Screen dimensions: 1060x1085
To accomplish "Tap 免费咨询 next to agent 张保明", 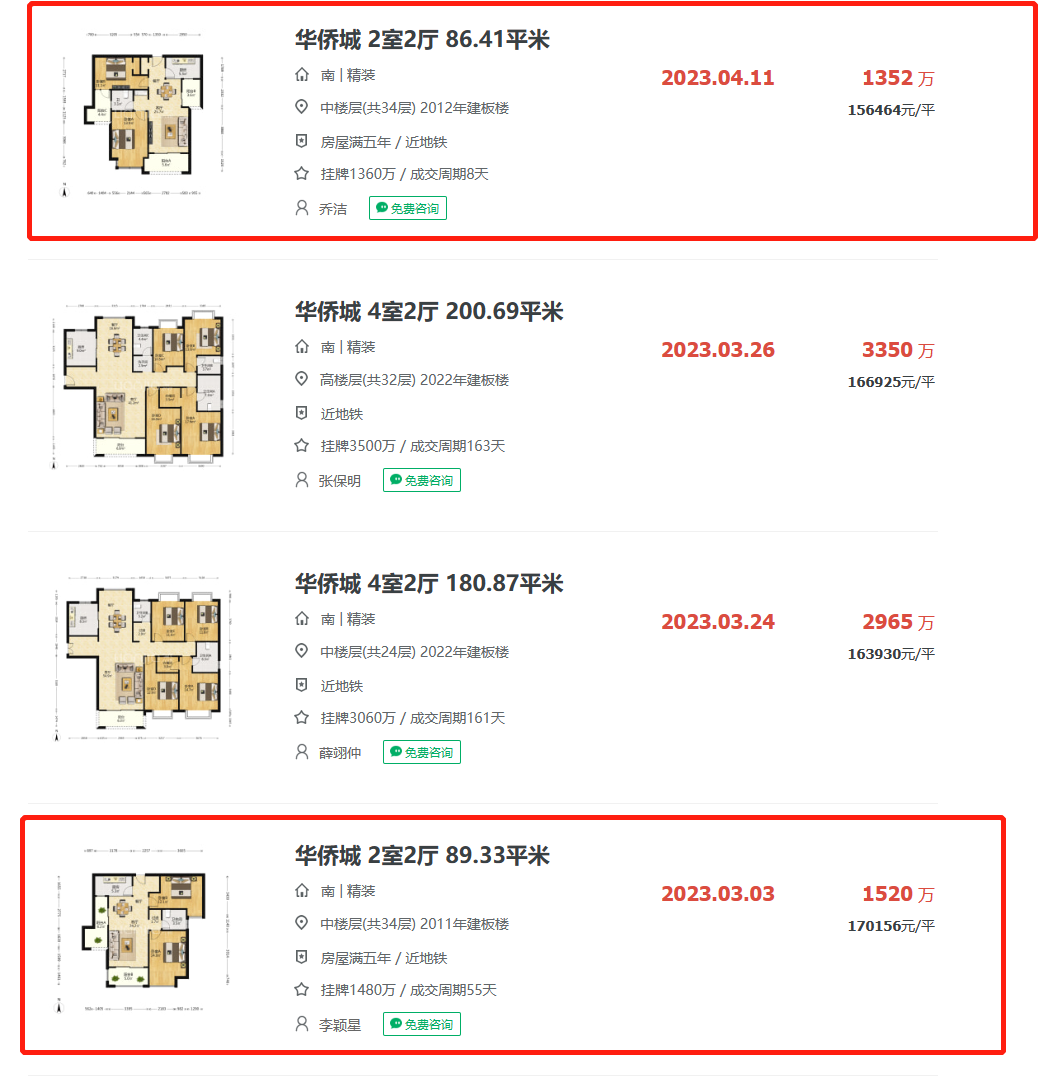I will 422,480.
